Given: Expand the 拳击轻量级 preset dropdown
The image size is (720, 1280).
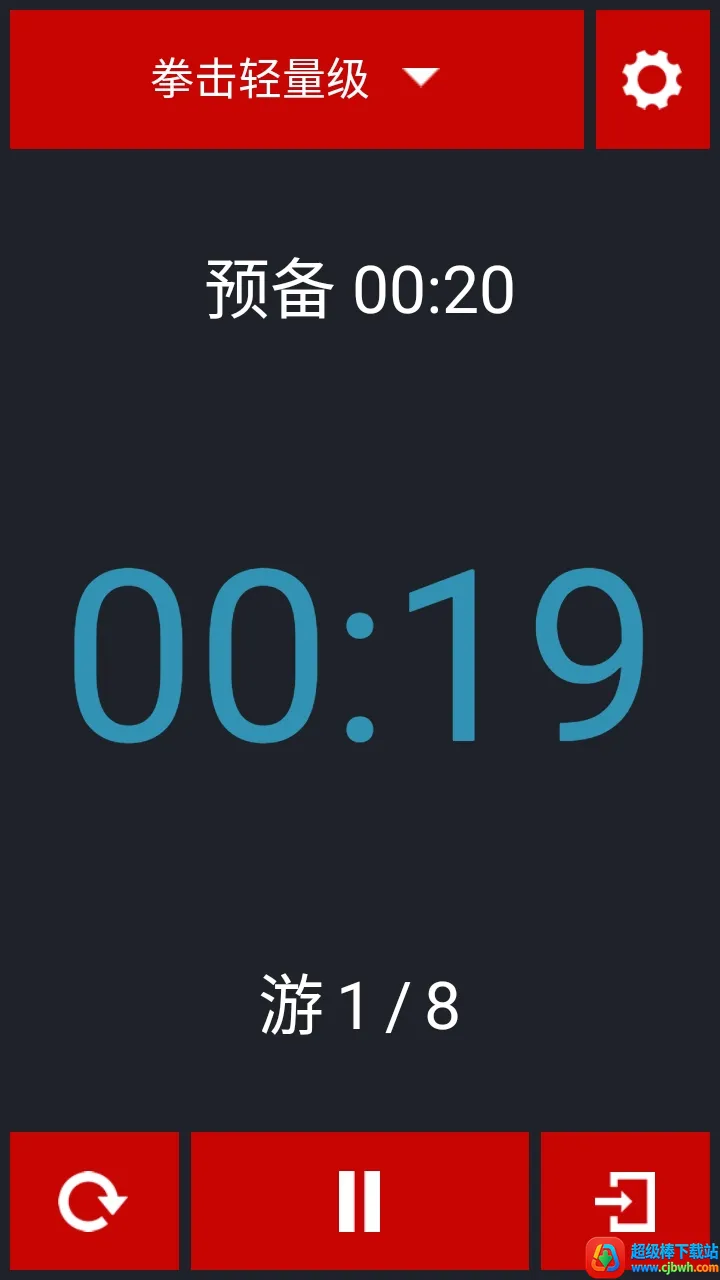Looking at the screenshot, I should [297, 79].
